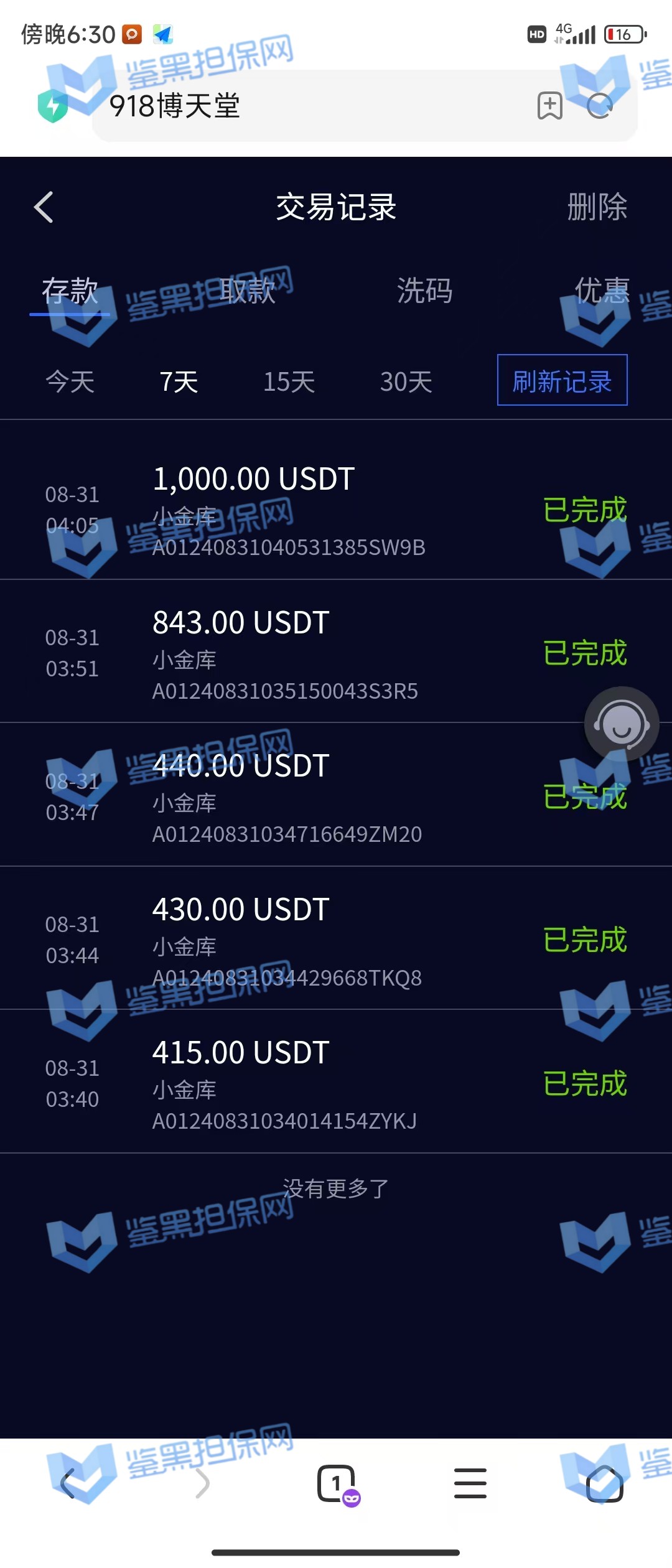Select the 存款 tab
The image size is (672, 1568).
pyautogui.click(x=70, y=291)
